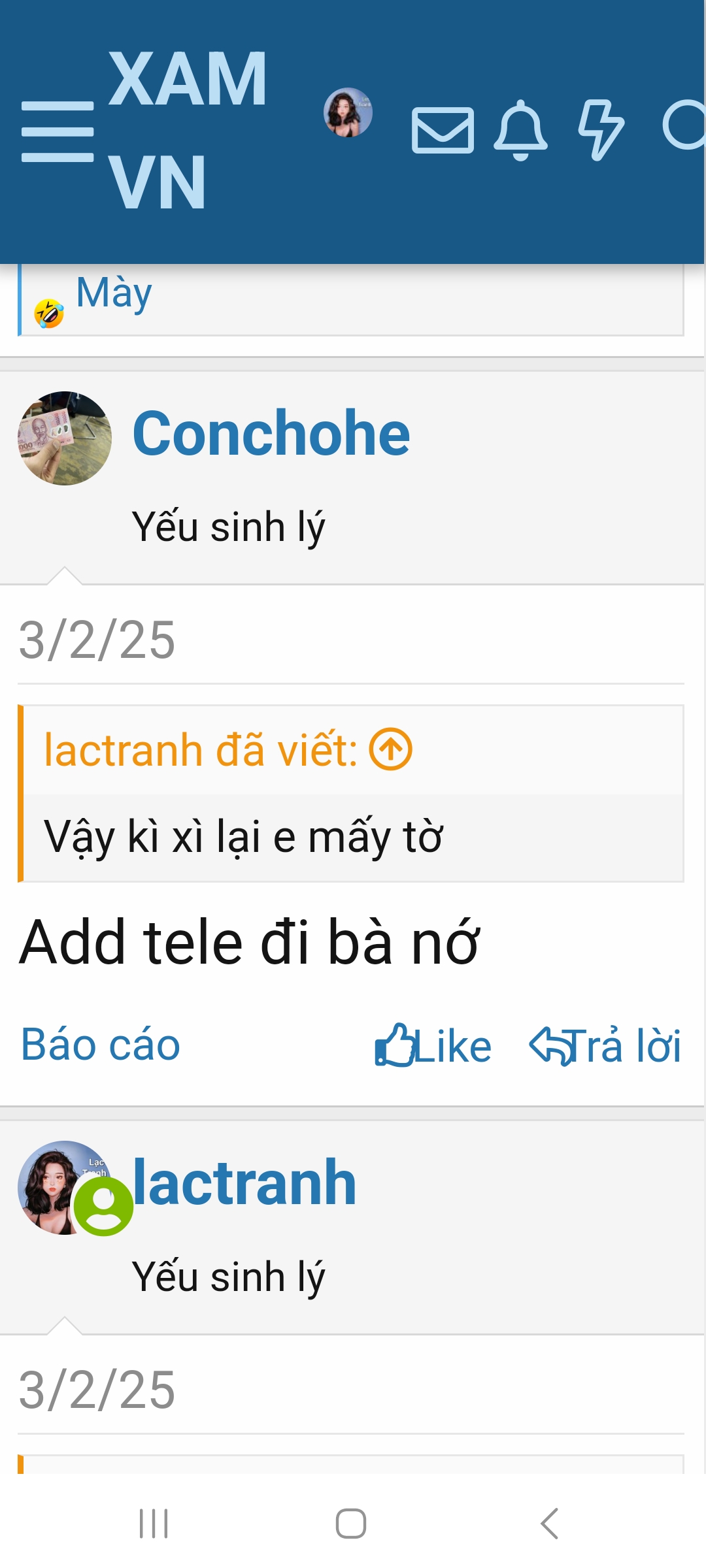Open the private messages envelope
The width and height of the screenshot is (706, 1568).
[443, 131]
